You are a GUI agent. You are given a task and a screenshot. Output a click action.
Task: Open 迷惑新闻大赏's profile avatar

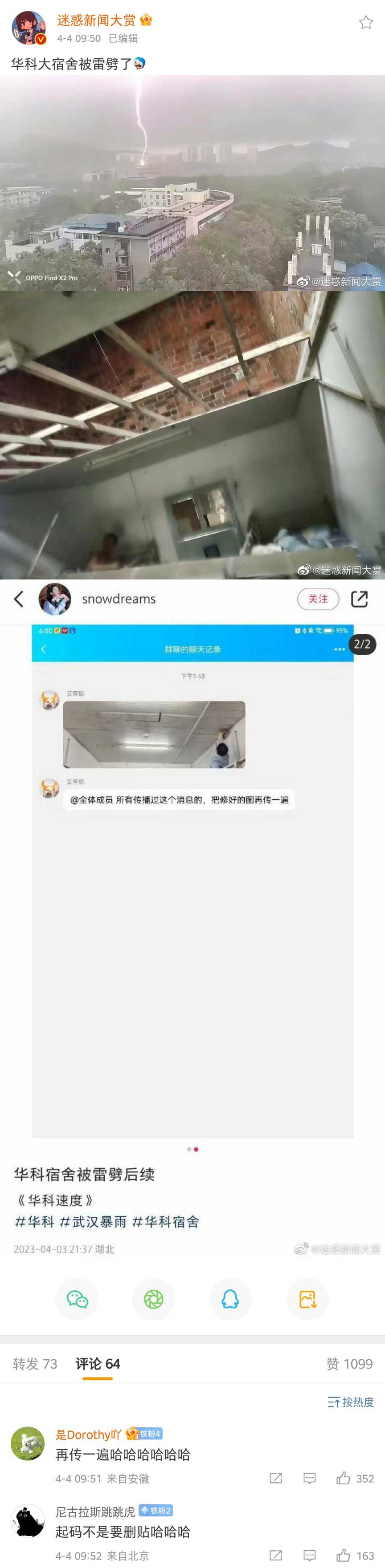point(29,28)
